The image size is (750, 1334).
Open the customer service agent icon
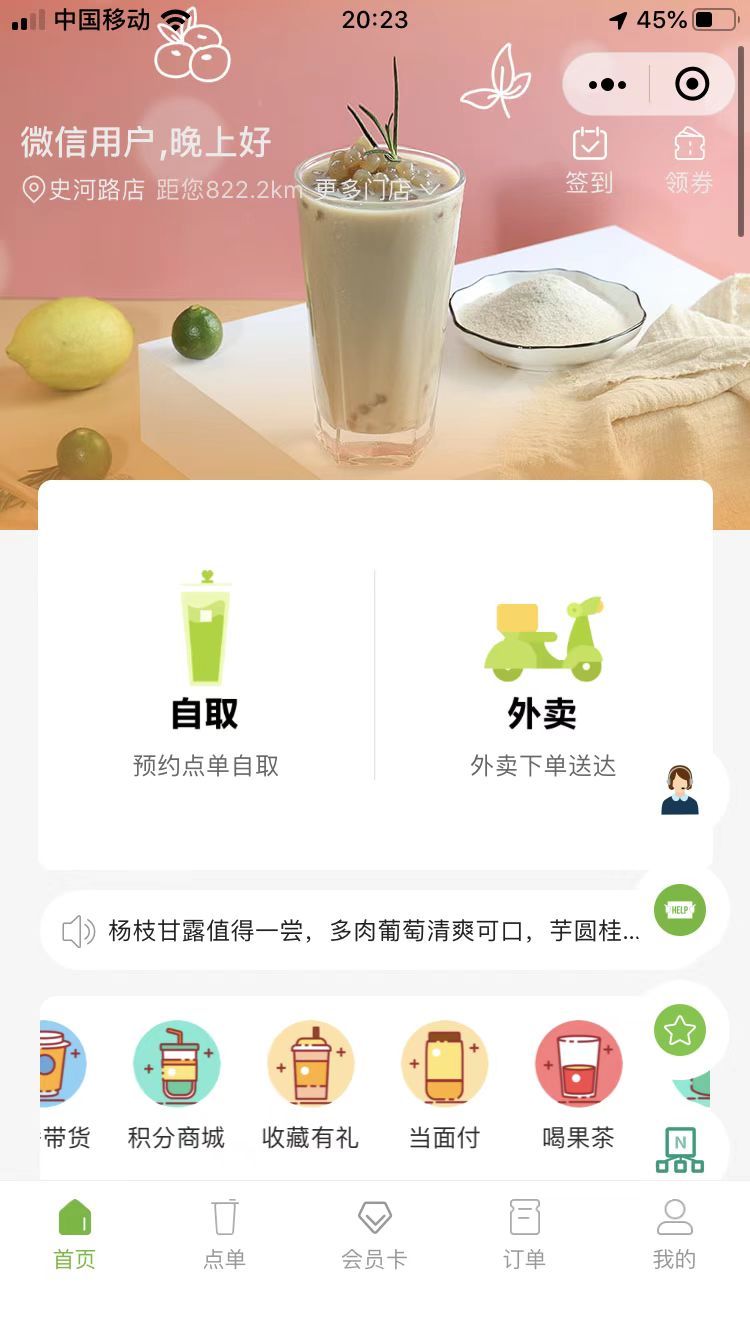point(680,790)
